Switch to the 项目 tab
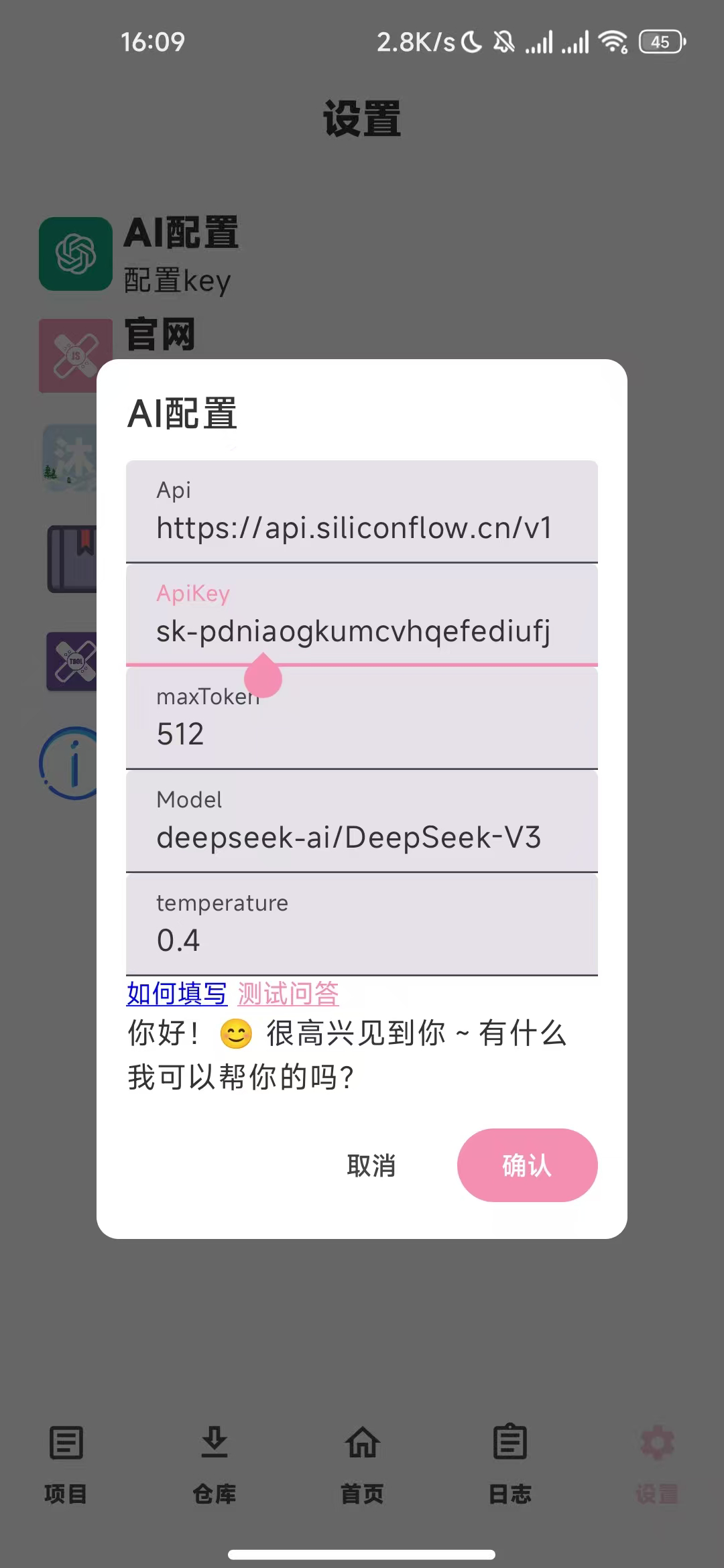 [66, 1463]
